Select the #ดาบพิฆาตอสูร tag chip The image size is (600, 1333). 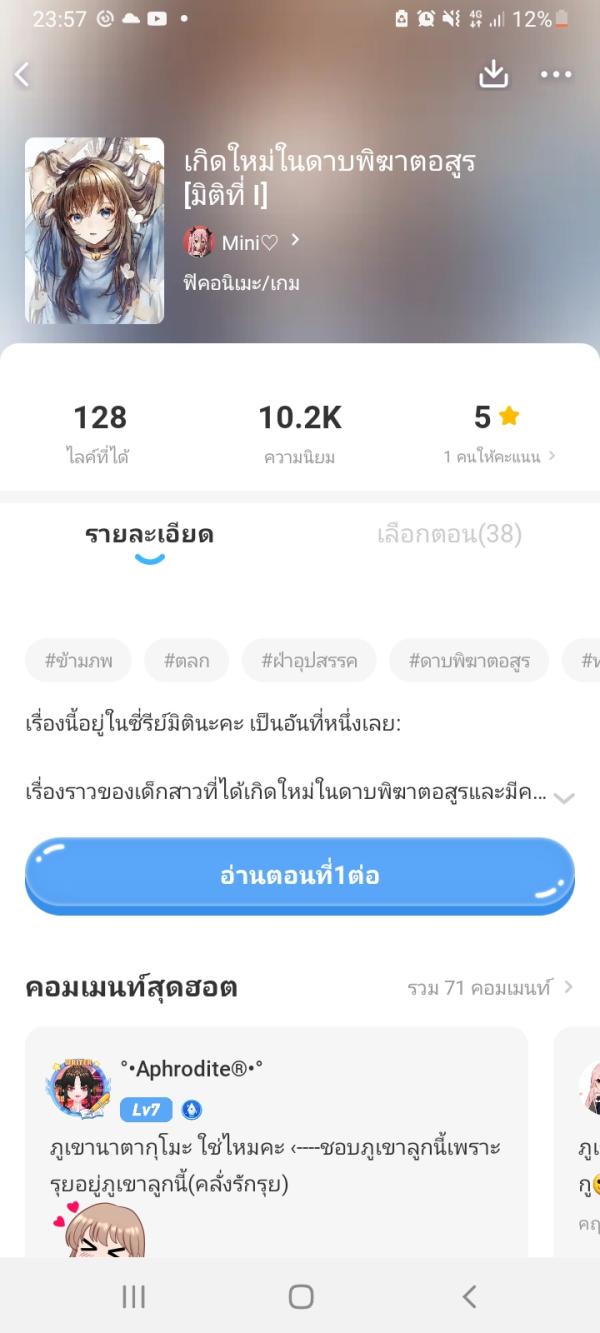click(x=469, y=660)
